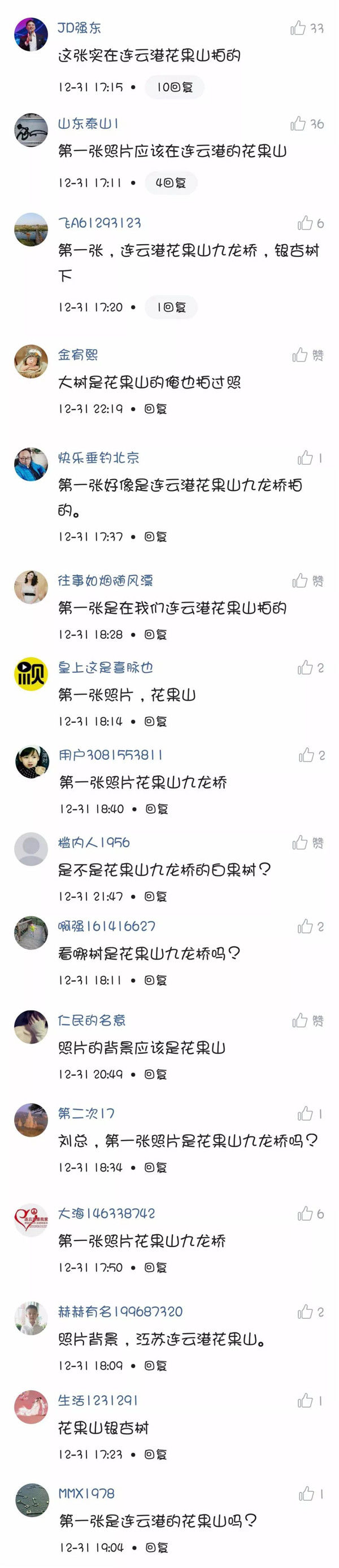Give 金宥熙's comment a thumbs up
Image resolution: width=339 pixels, height=1568 pixels.
(300, 355)
